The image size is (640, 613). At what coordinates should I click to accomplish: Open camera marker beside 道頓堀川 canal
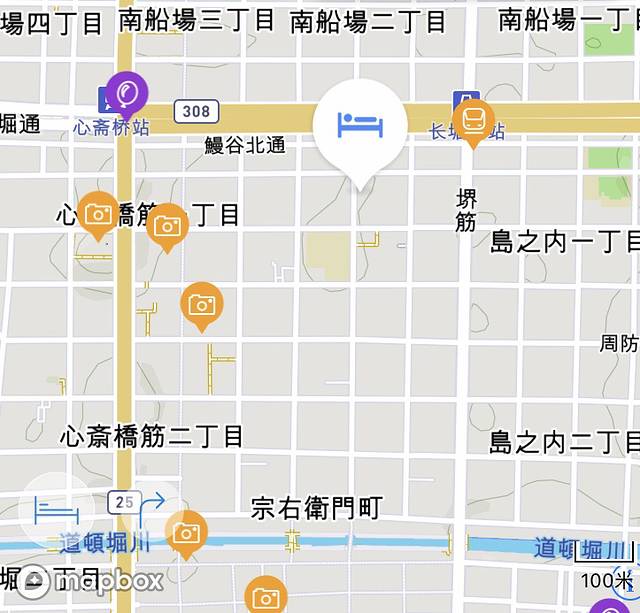pos(186,533)
